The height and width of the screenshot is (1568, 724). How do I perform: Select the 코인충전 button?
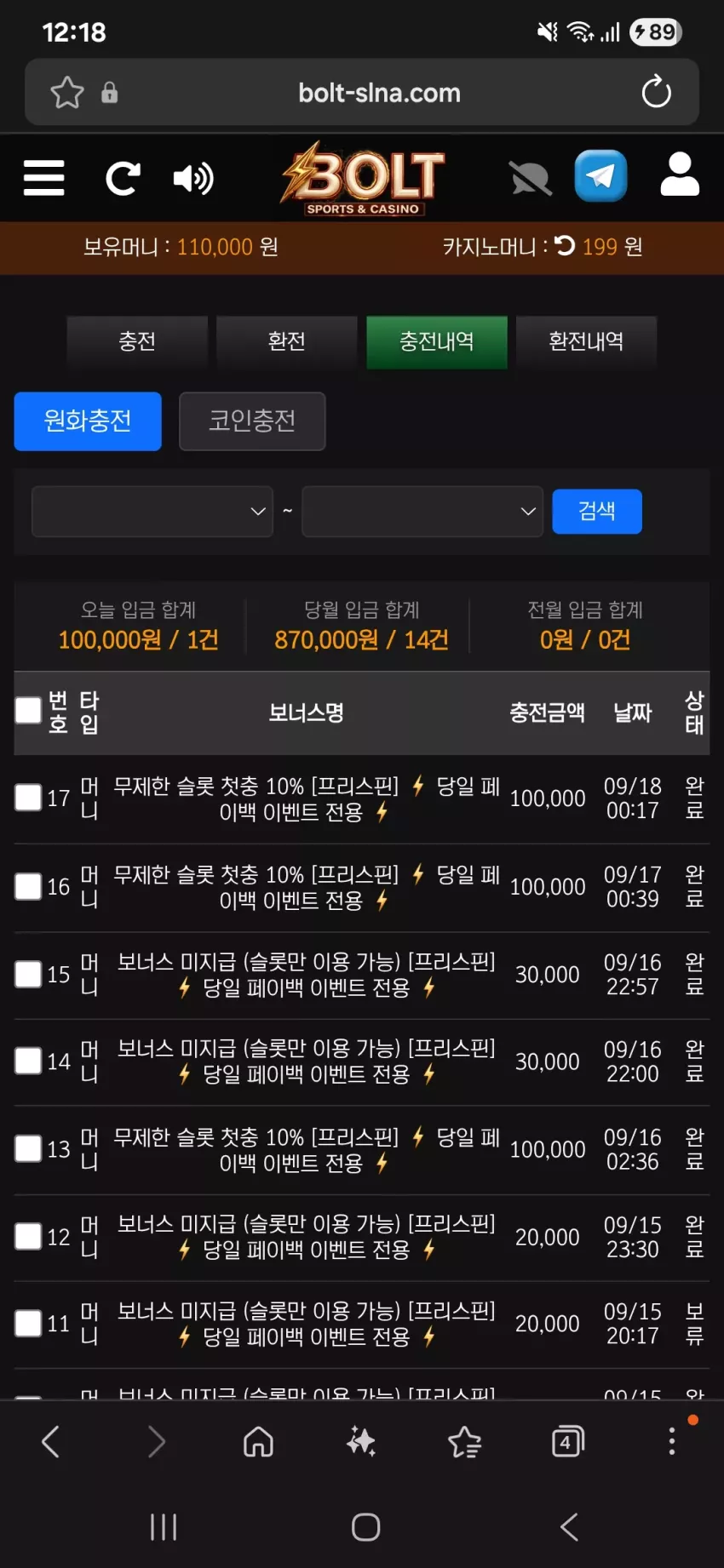[252, 421]
